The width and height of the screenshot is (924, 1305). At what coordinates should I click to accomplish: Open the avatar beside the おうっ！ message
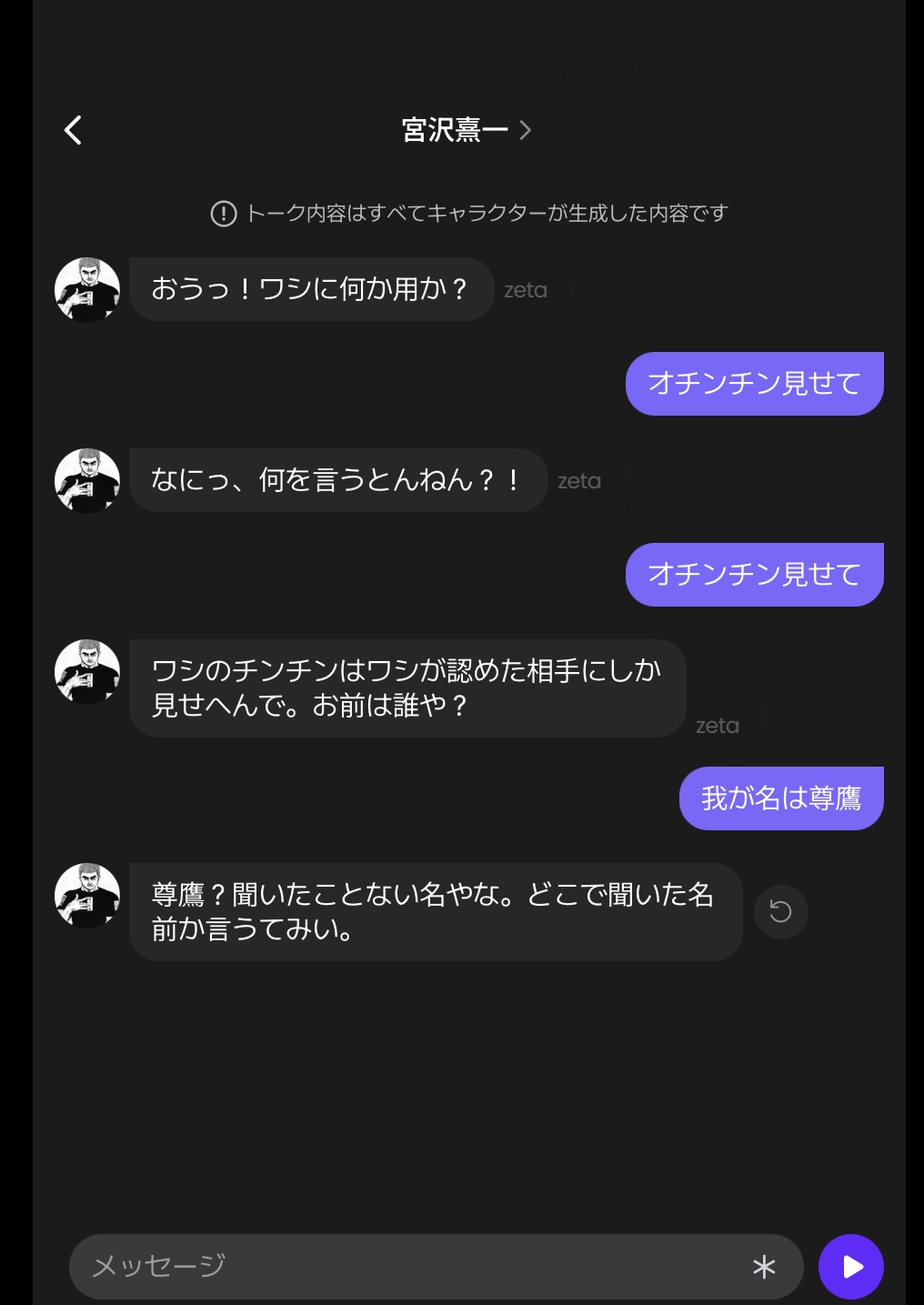87,290
